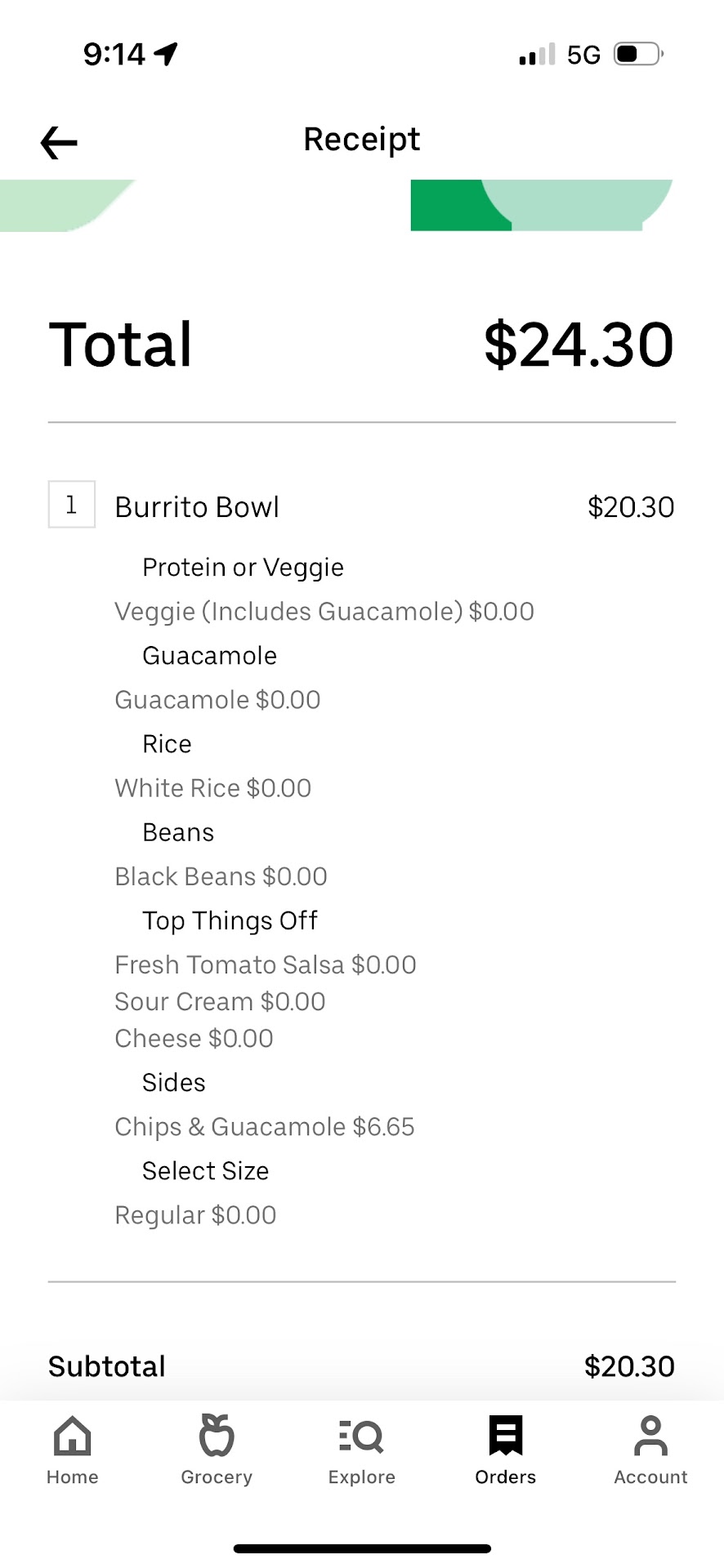Go to the Account tab
Screen dimensions: 724x1568
tap(650, 1450)
